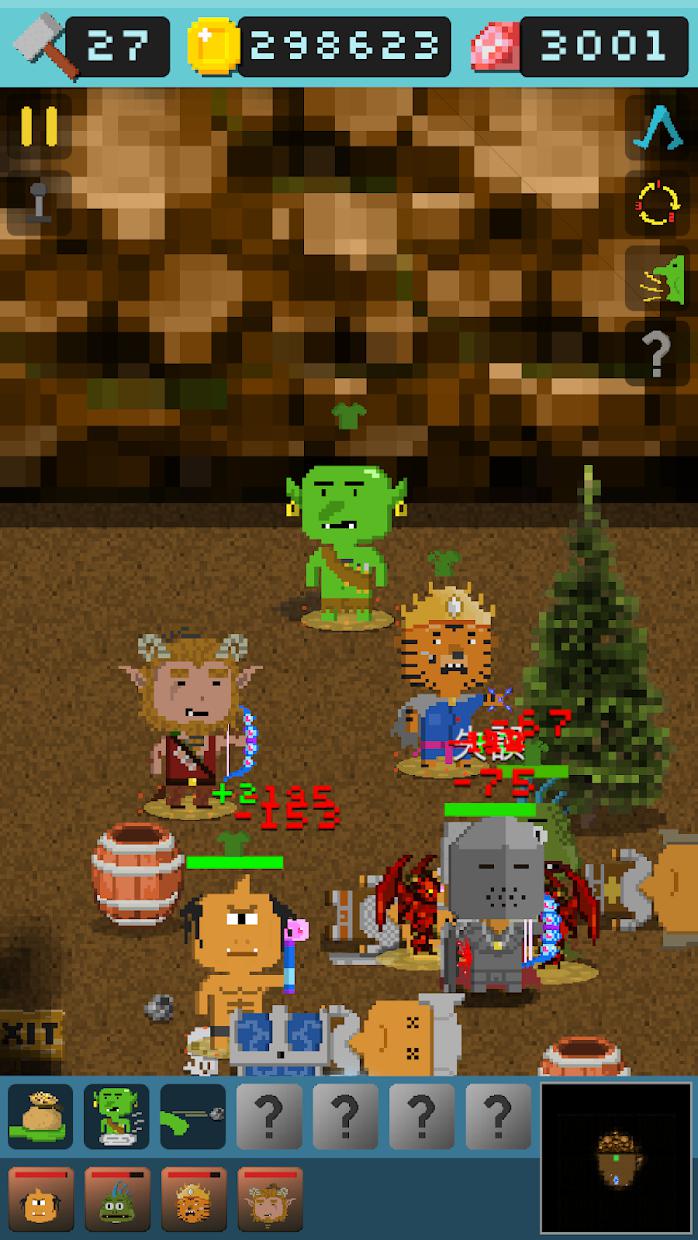Select the horned faun hero portrait
This screenshot has height=1240, width=698.
270,1199
